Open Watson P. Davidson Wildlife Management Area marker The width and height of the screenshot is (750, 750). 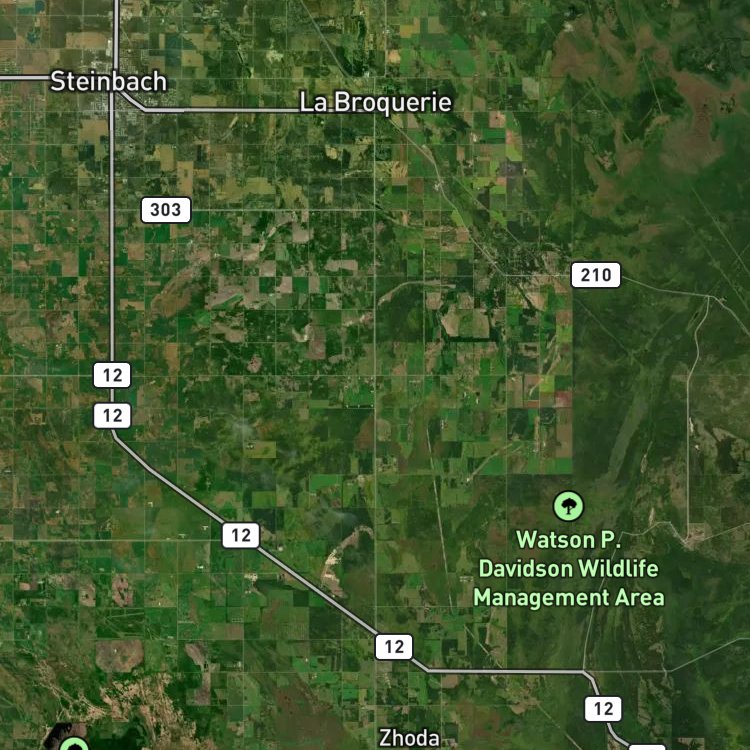point(568,506)
